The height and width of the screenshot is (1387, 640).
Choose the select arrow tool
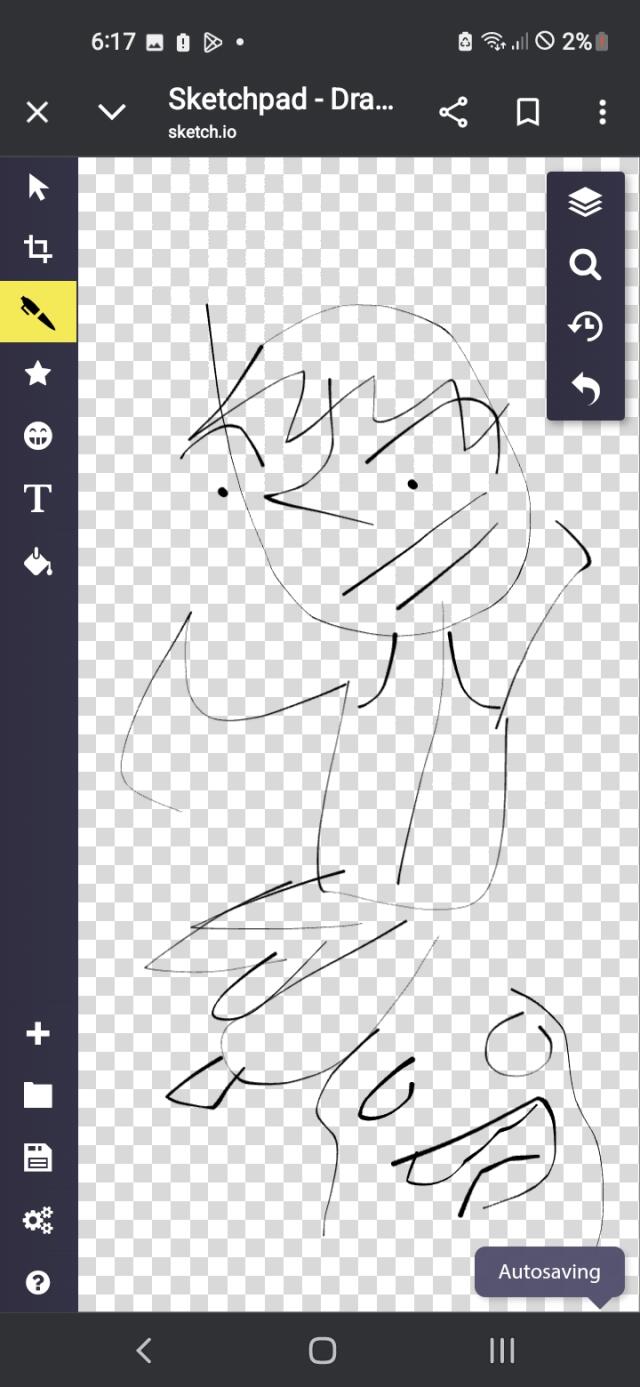coord(38,188)
